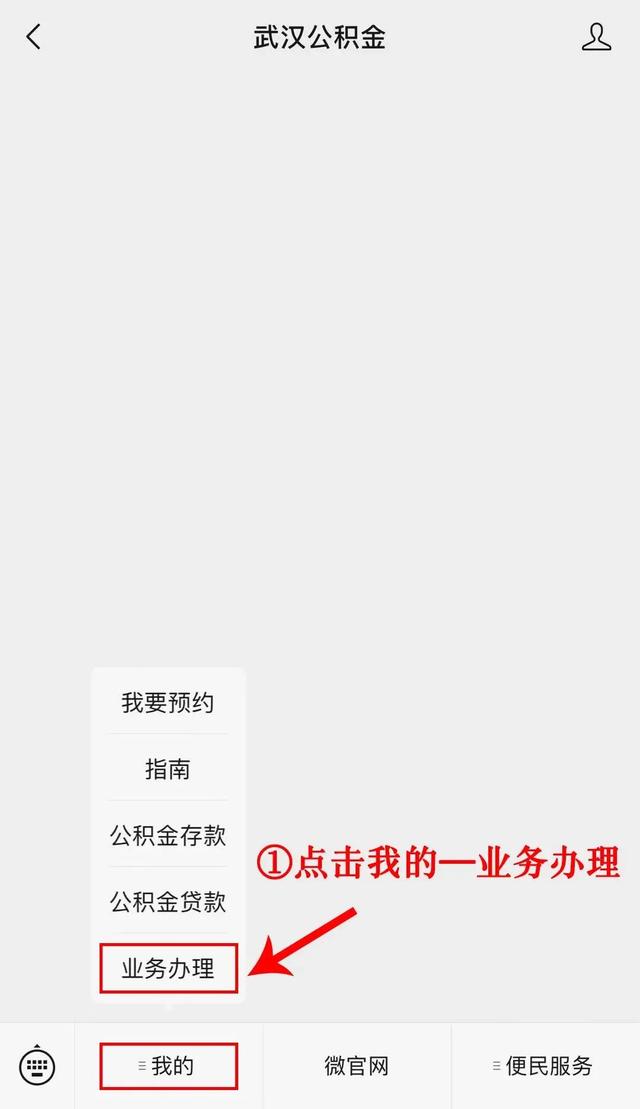Image resolution: width=640 pixels, height=1109 pixels.
Task: Switch to keyboard input mode
Action: [x=37, y=1065]
